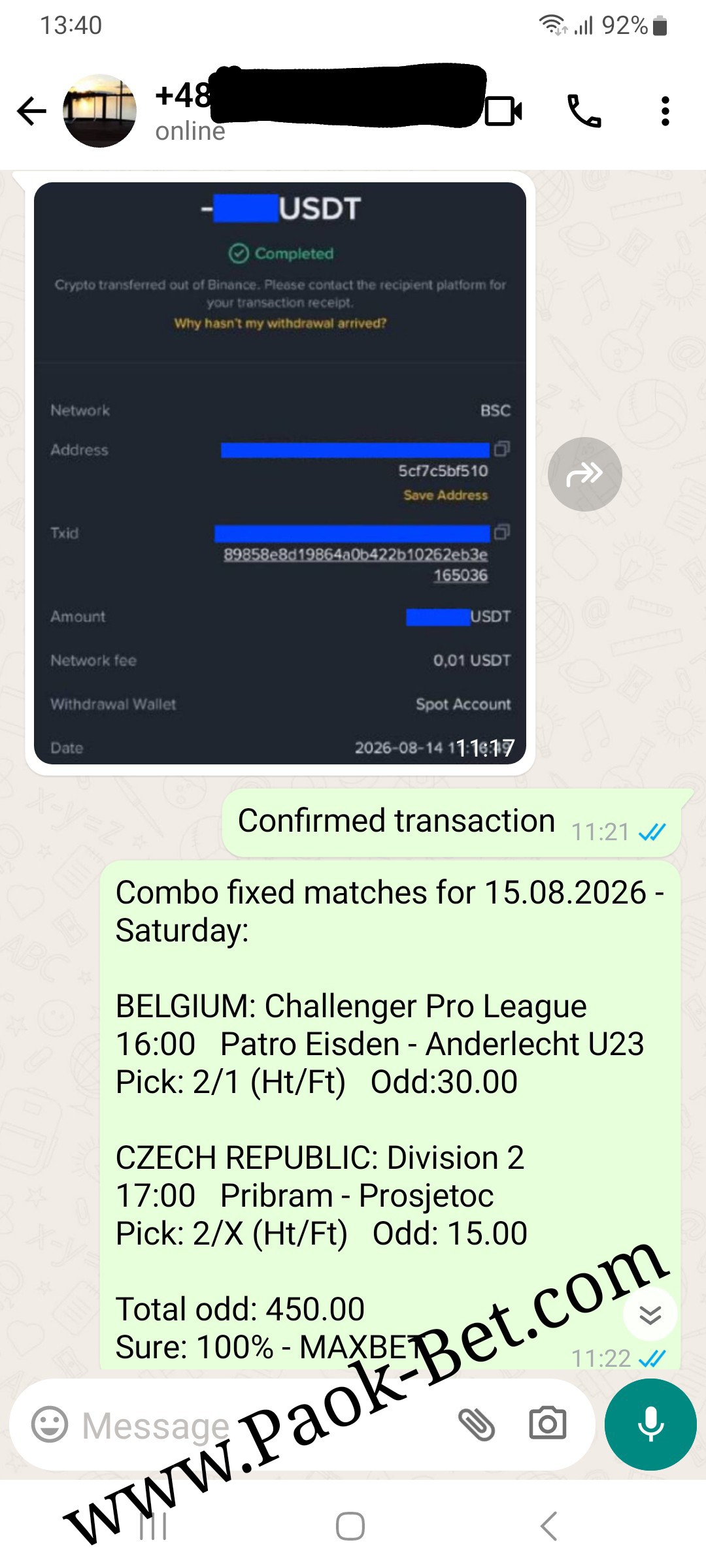706x1568 pixels.
Task: Attach a file with the paperclip
Action: (476, 1424)
